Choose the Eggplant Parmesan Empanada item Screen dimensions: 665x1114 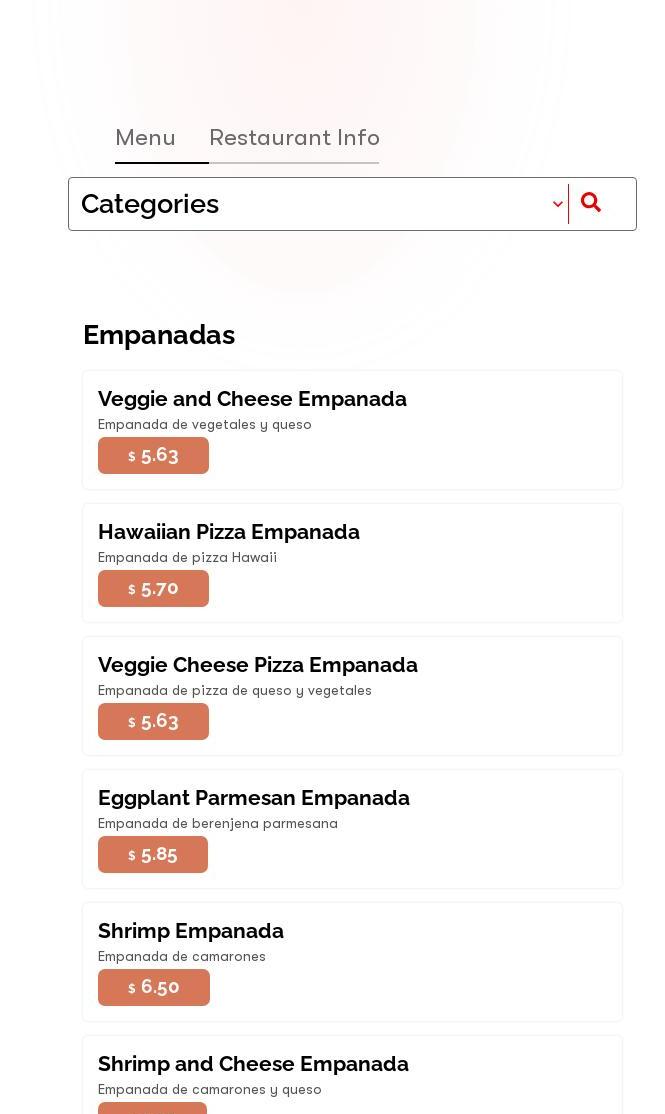click(x=254, y=798)
